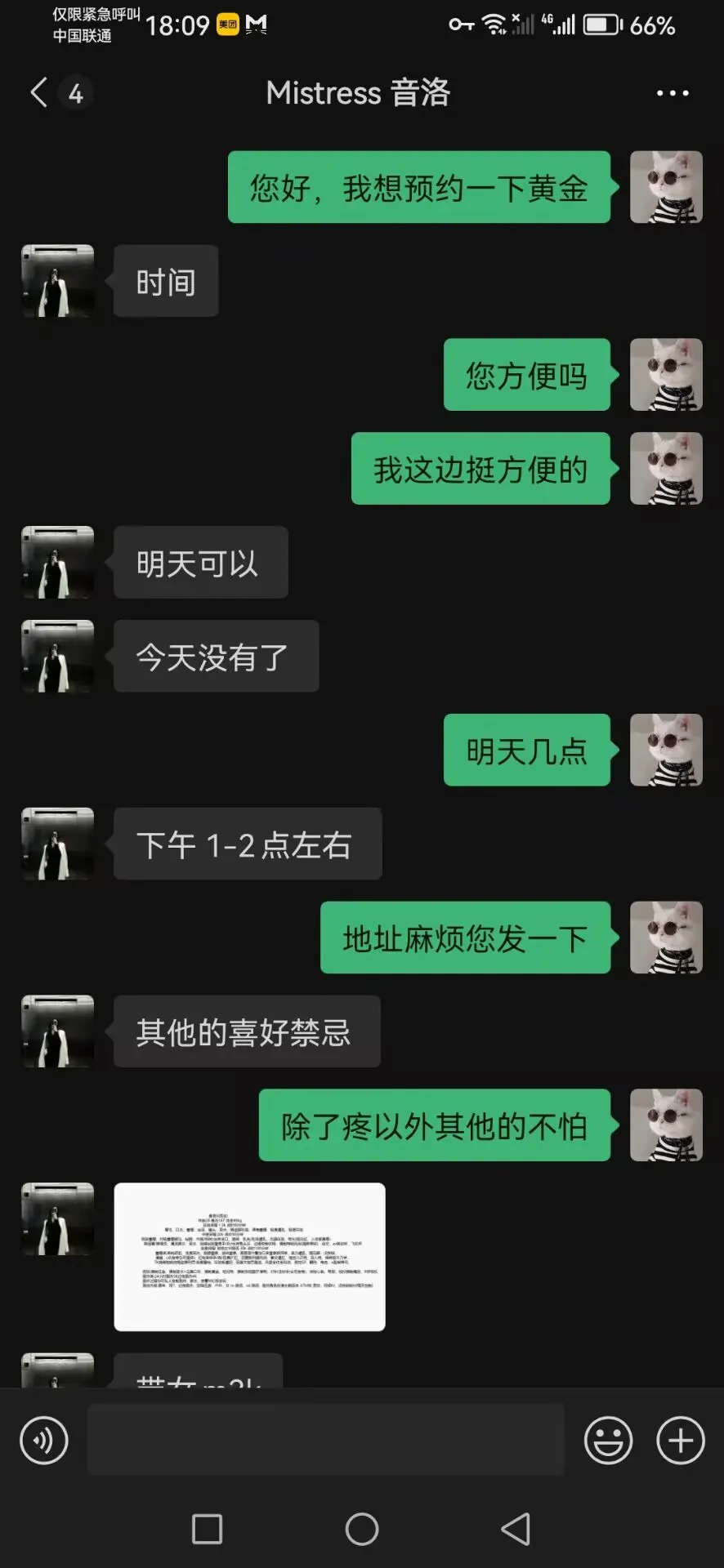
Task: Open the plus attachment menu
Action: click(x=680, y=1440)
